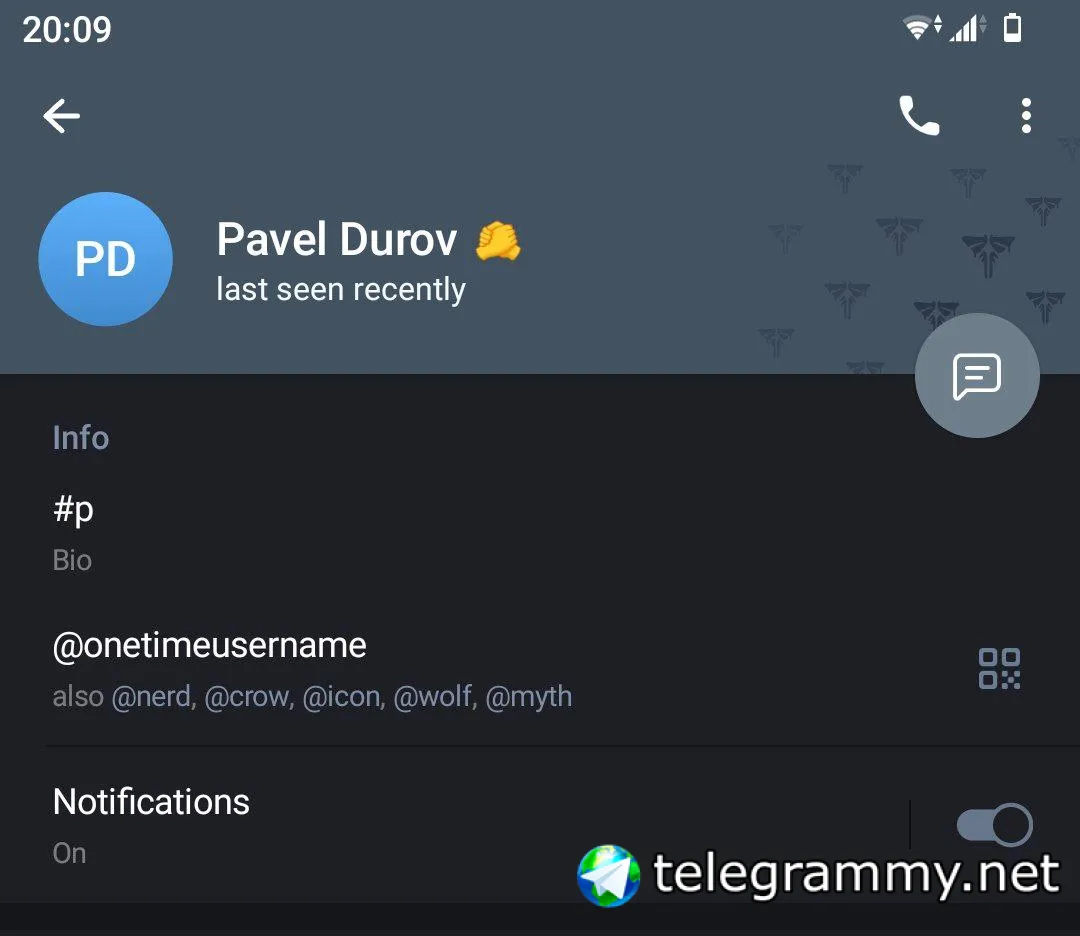Go back using the arrow icon
The width and height of the screenshot is (1080, 936).
62,116
